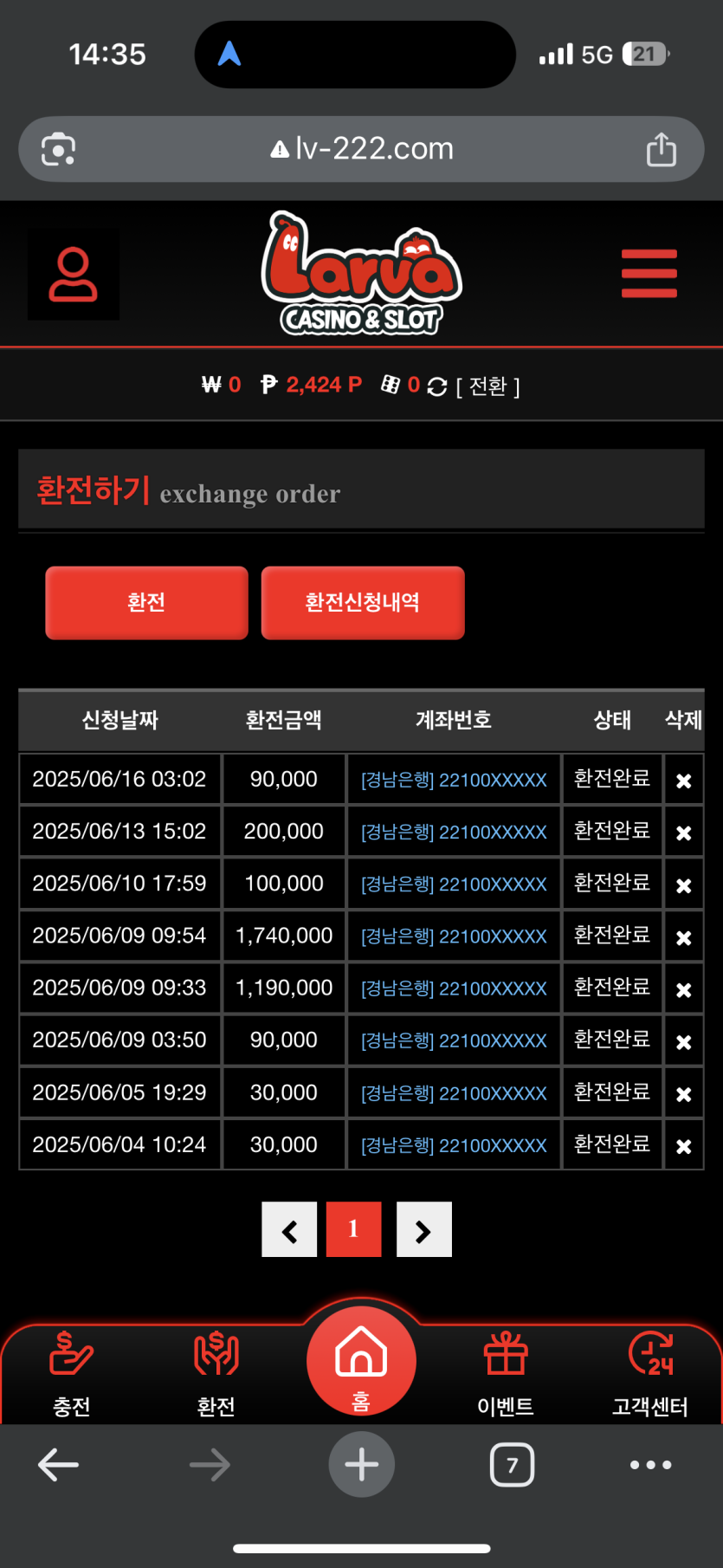Viewport: 723px width, 1568px height.
Task: Open the user profile icon
Action: pyautogui.click(x=74, y=275)
